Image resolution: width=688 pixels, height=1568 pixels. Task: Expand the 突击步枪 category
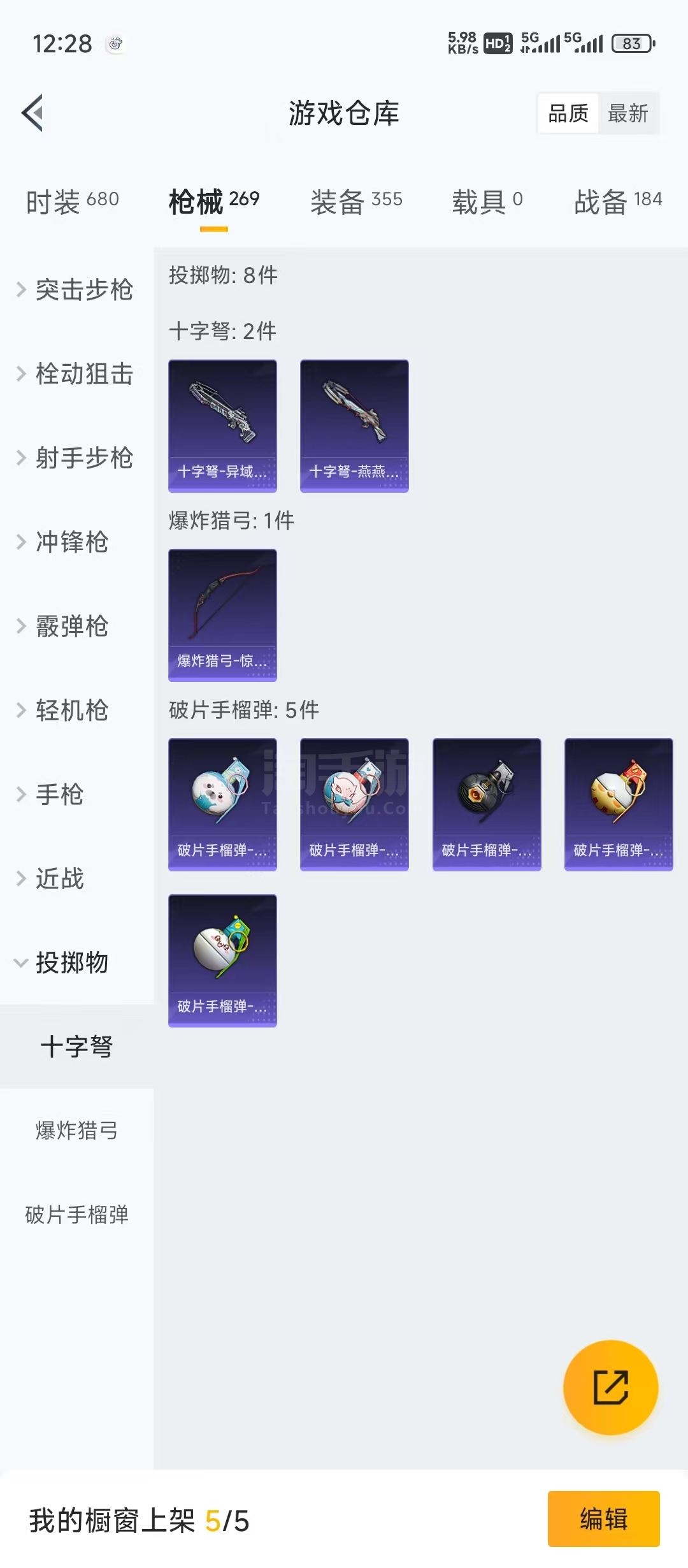[76, 289]
